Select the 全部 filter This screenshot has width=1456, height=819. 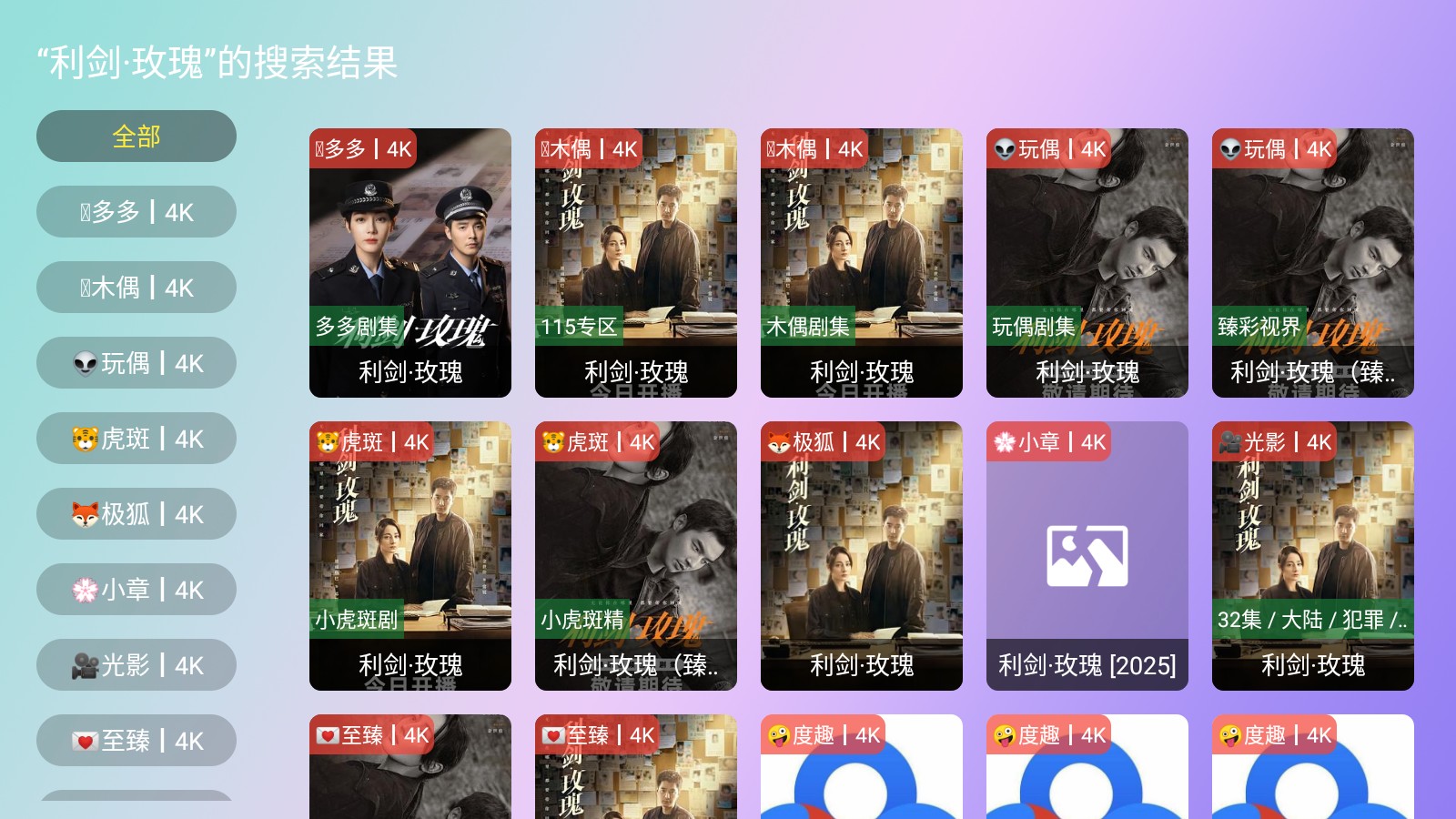tap(136, 136)
